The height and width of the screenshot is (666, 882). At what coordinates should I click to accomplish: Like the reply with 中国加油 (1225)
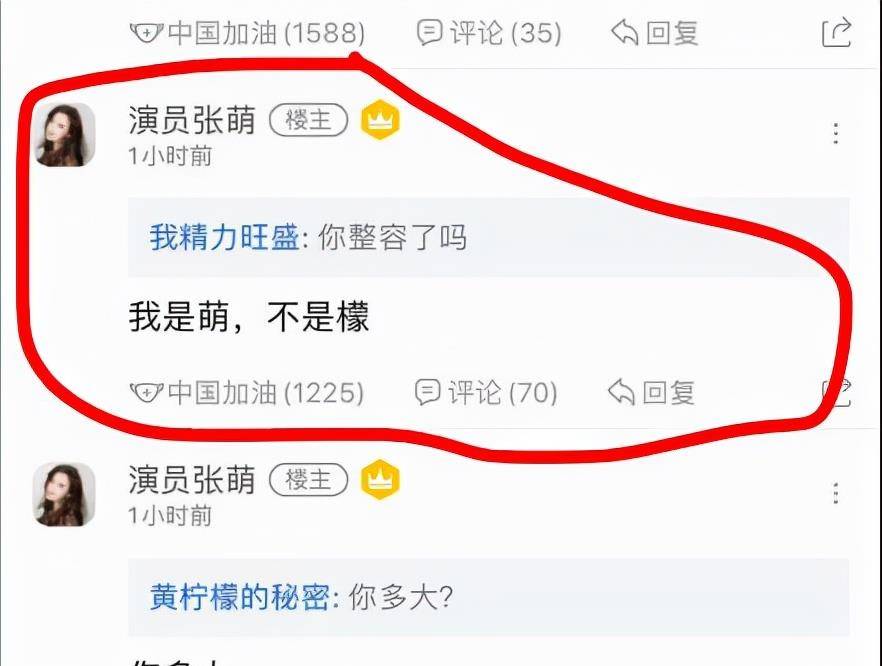coord(247,393)
